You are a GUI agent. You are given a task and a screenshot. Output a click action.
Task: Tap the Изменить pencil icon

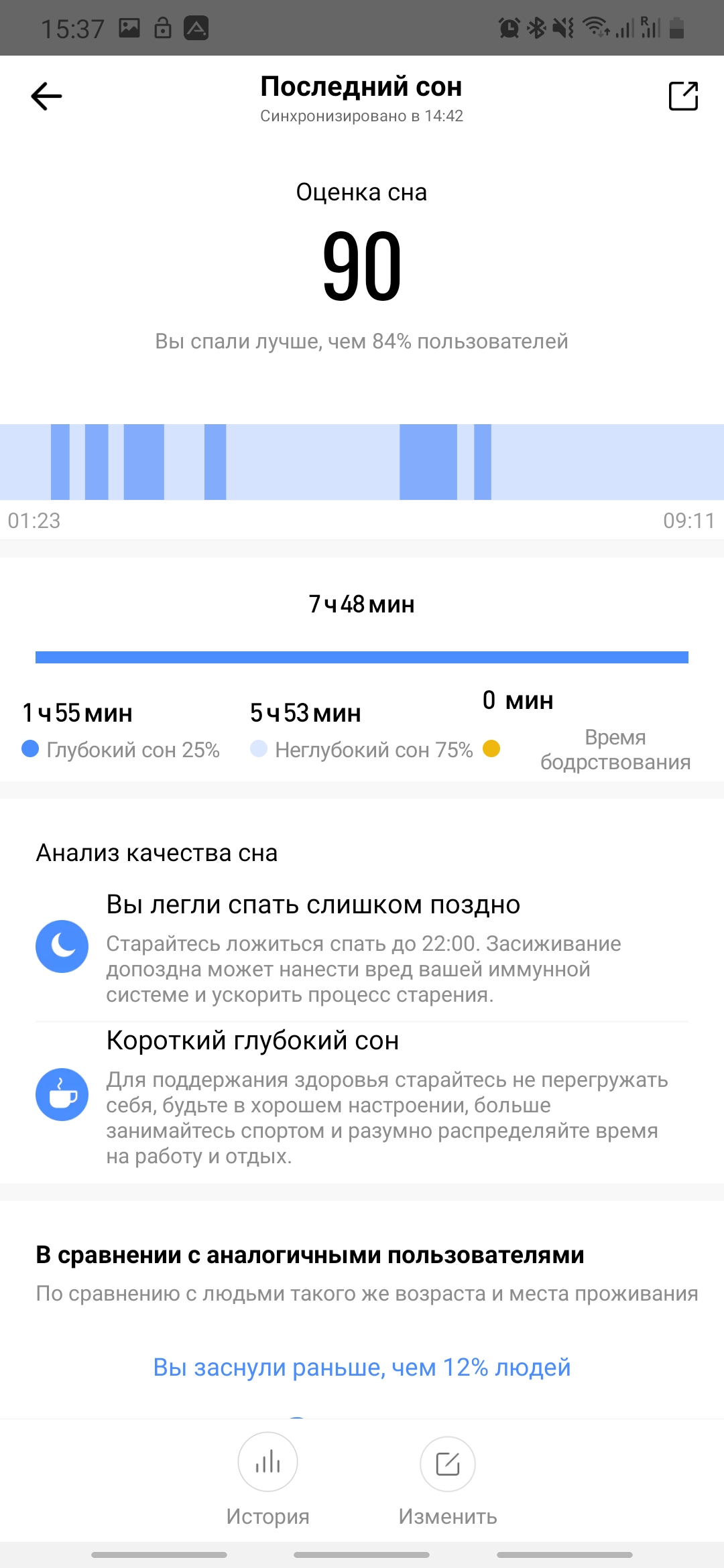[x=448, y=1463]
